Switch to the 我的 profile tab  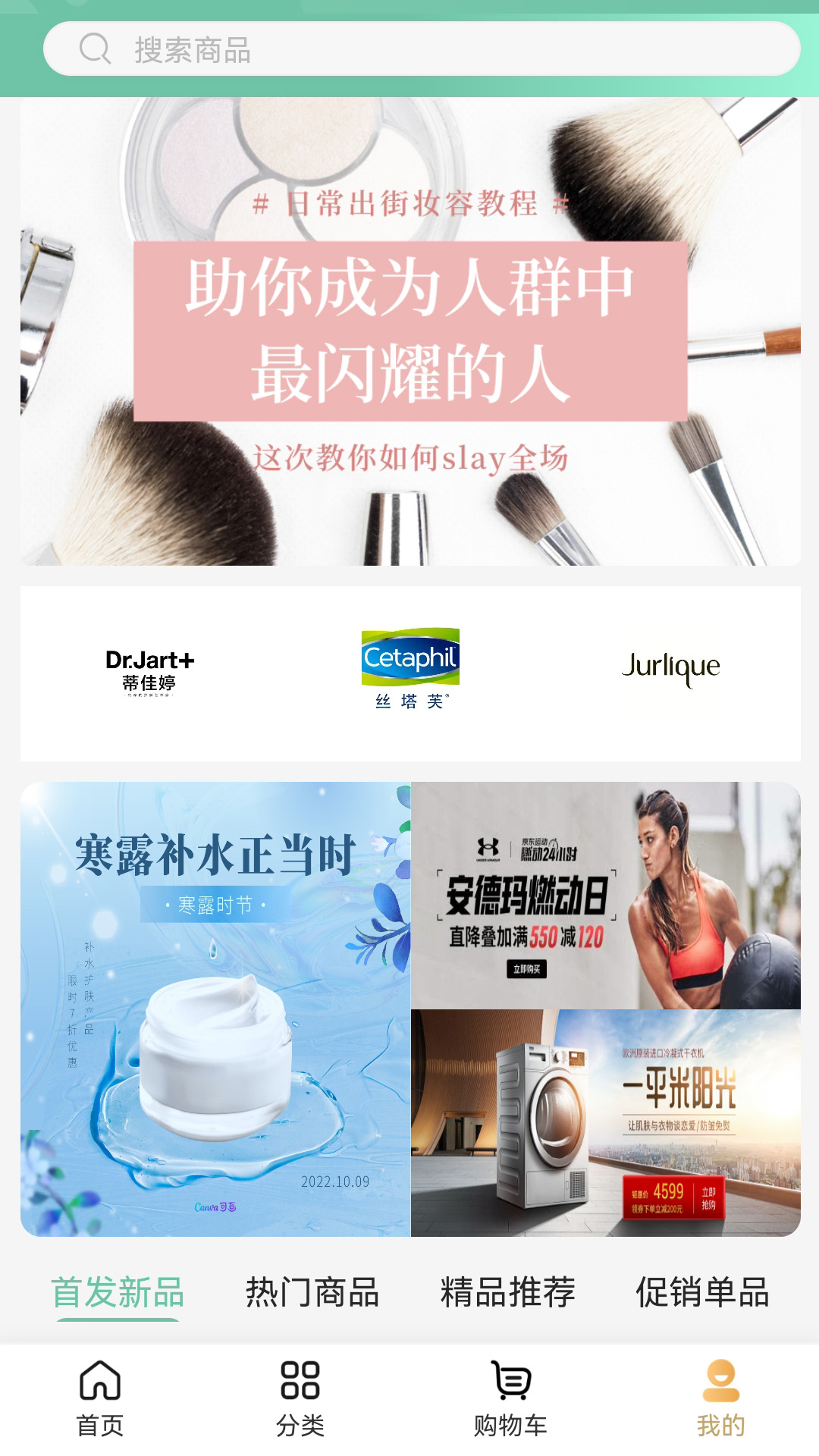pyautogui.click(x=720, y=1398)
